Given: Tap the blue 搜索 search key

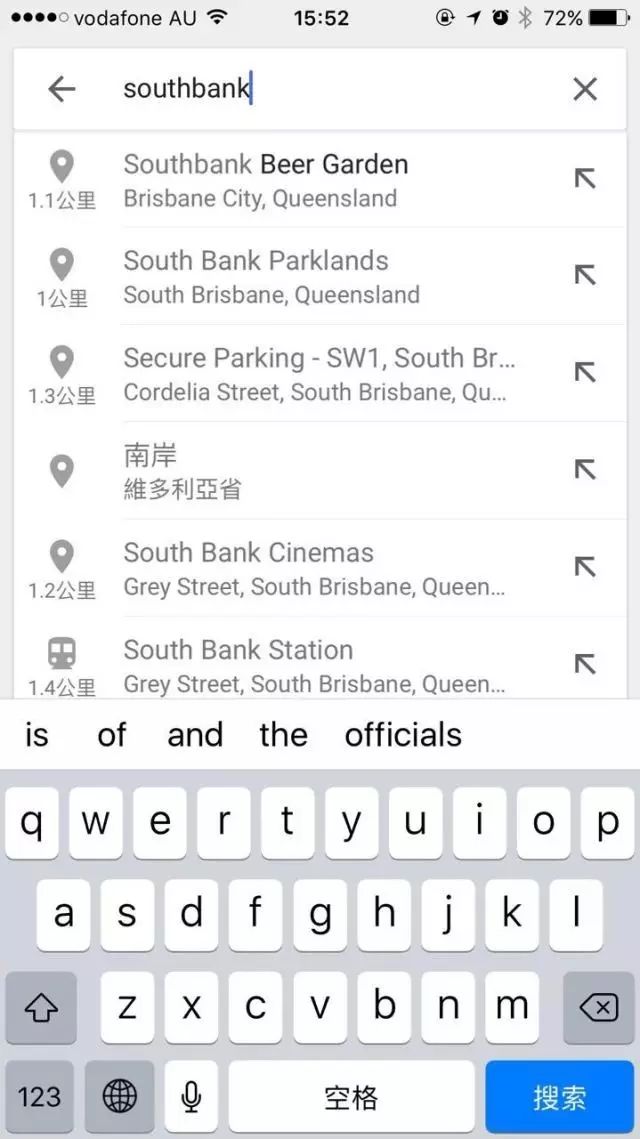Looking at the screenshot, I should [x=559, y=1097].
